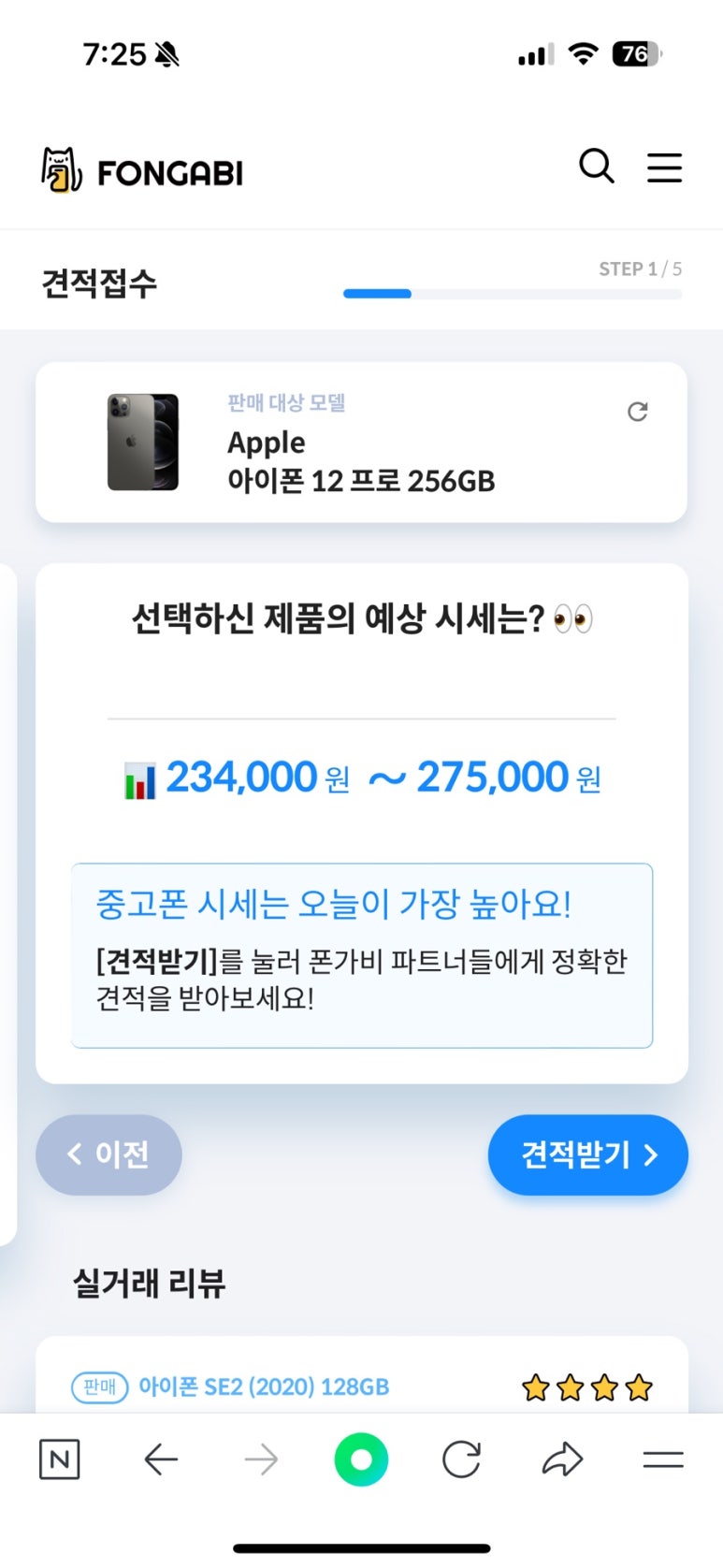Image resolution: width=723 pixels, height=1568 pixels.
Task: Open the search magnifier icon
Action: 596,167
